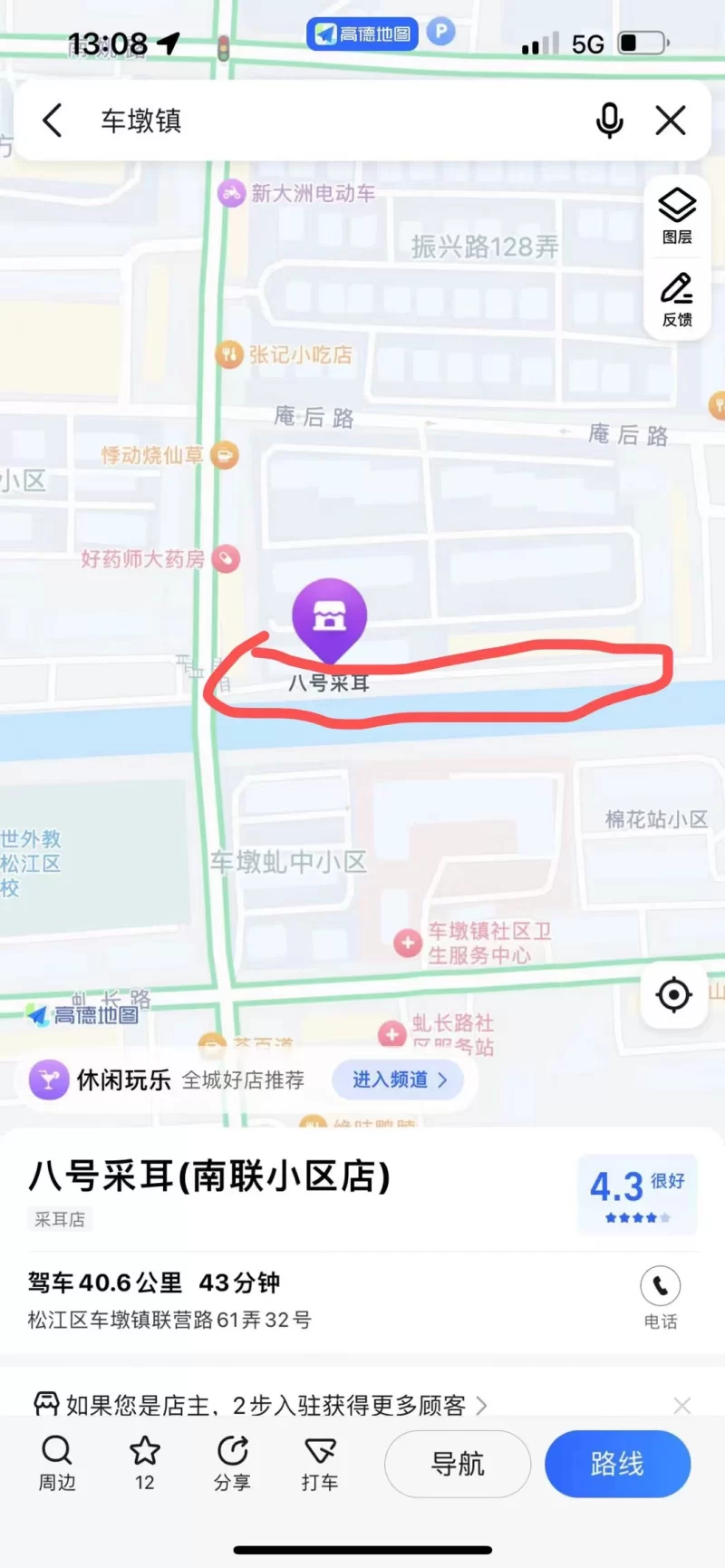725x1568 pixels.
Task: Open the 图层 map layers option
Action: pos(677,218)
